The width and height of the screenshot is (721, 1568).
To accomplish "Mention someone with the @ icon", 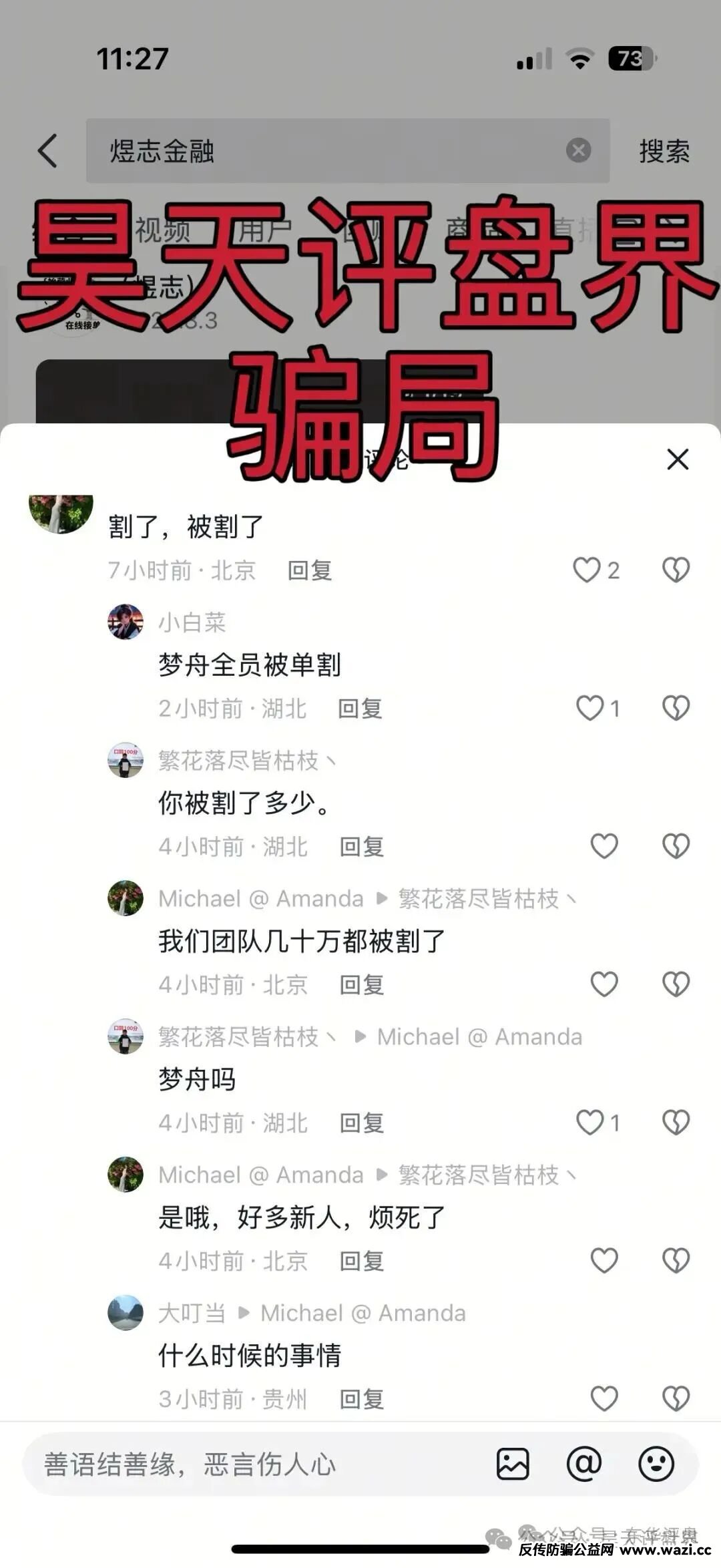I will (x=584, y=1465).
